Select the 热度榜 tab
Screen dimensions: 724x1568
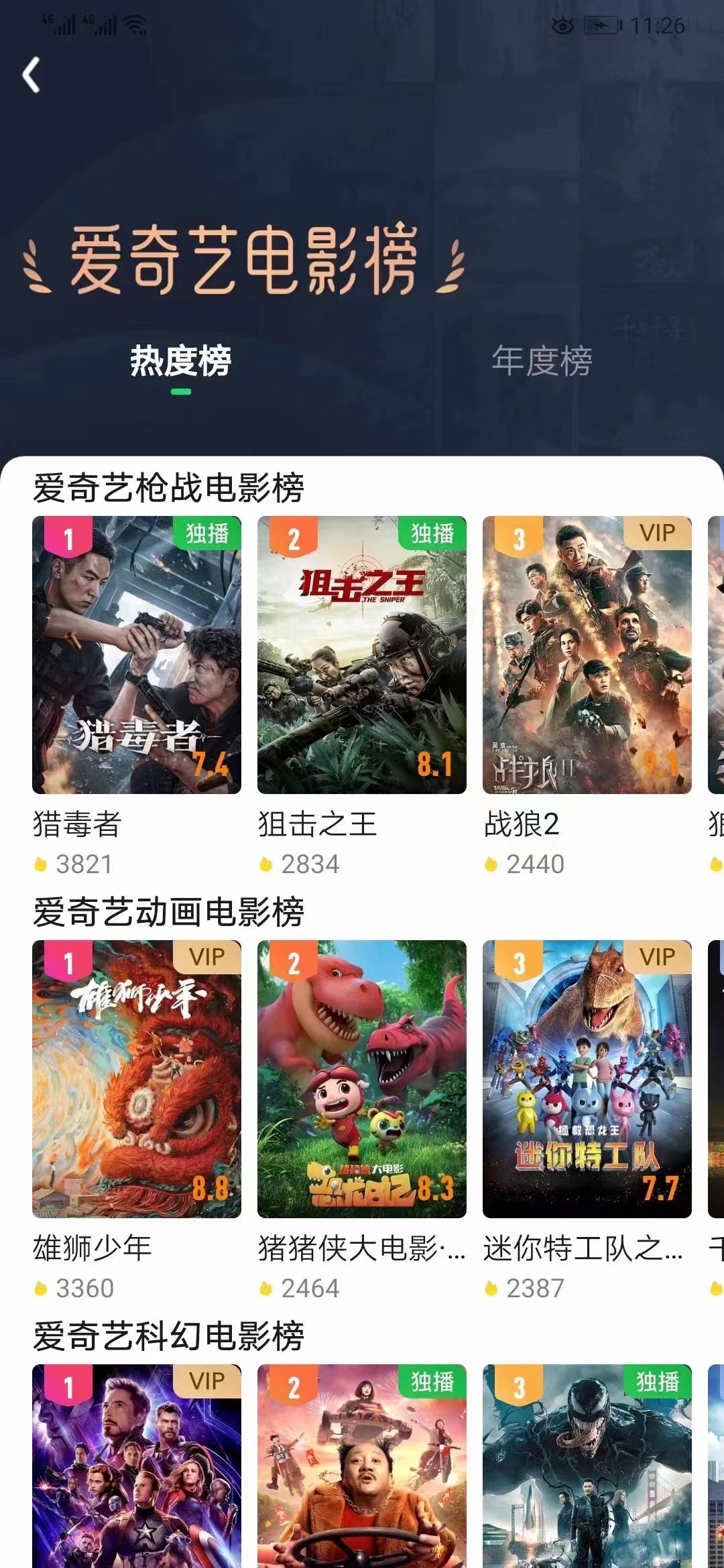180,362
